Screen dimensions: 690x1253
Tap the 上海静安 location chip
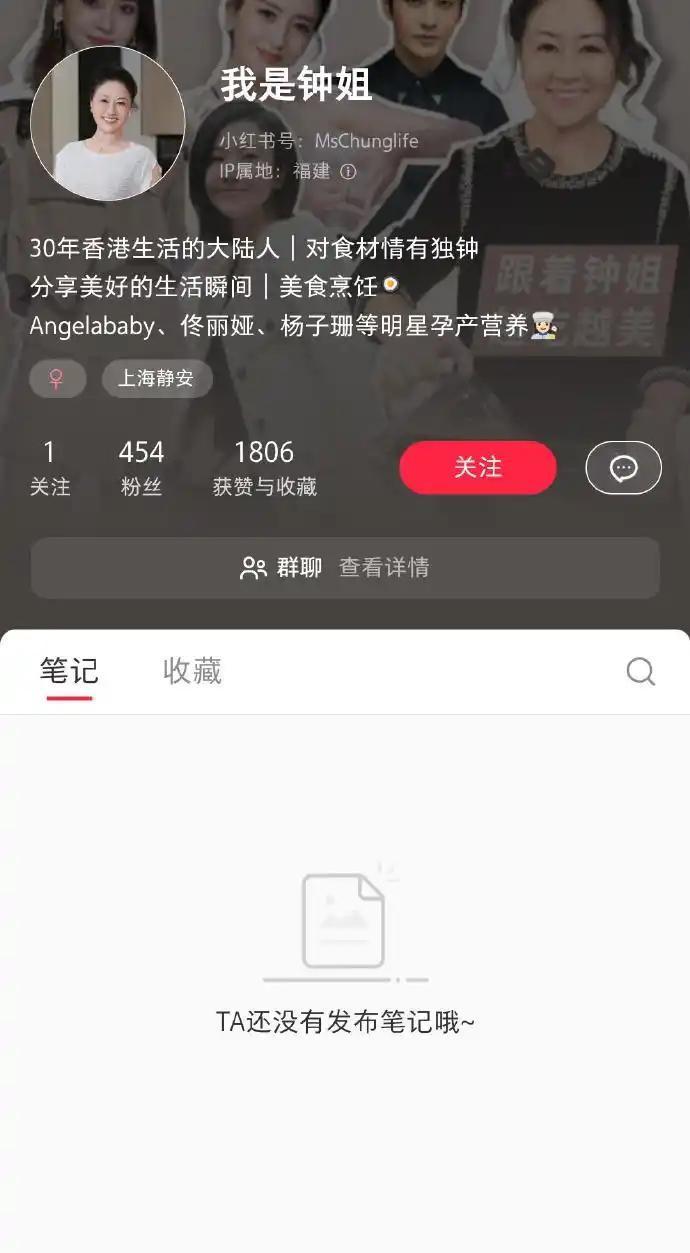tap(156, 379)
